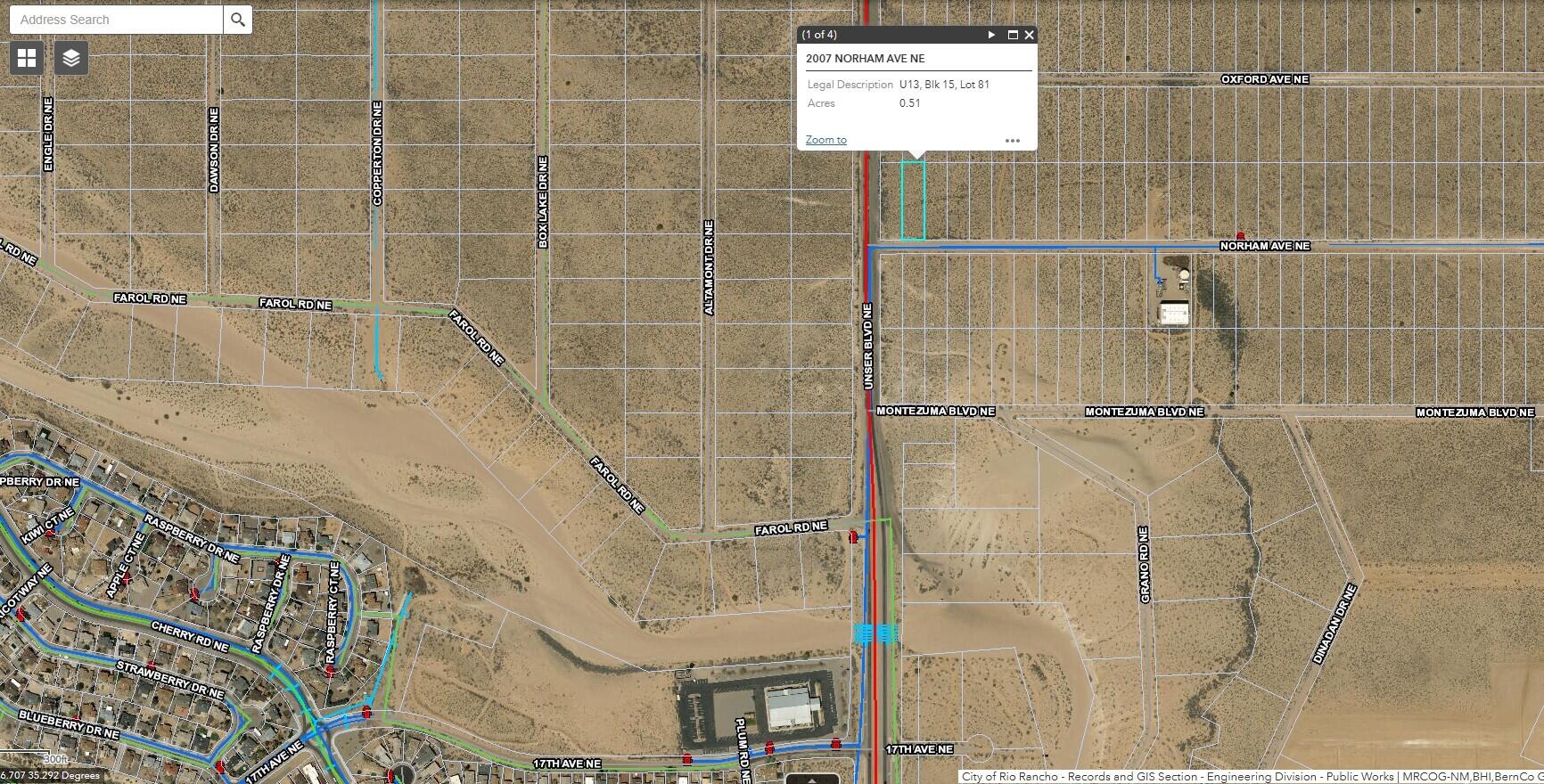The image size is (1544, 784).
Task: Tap the magnifier search button
Action: 237,20
